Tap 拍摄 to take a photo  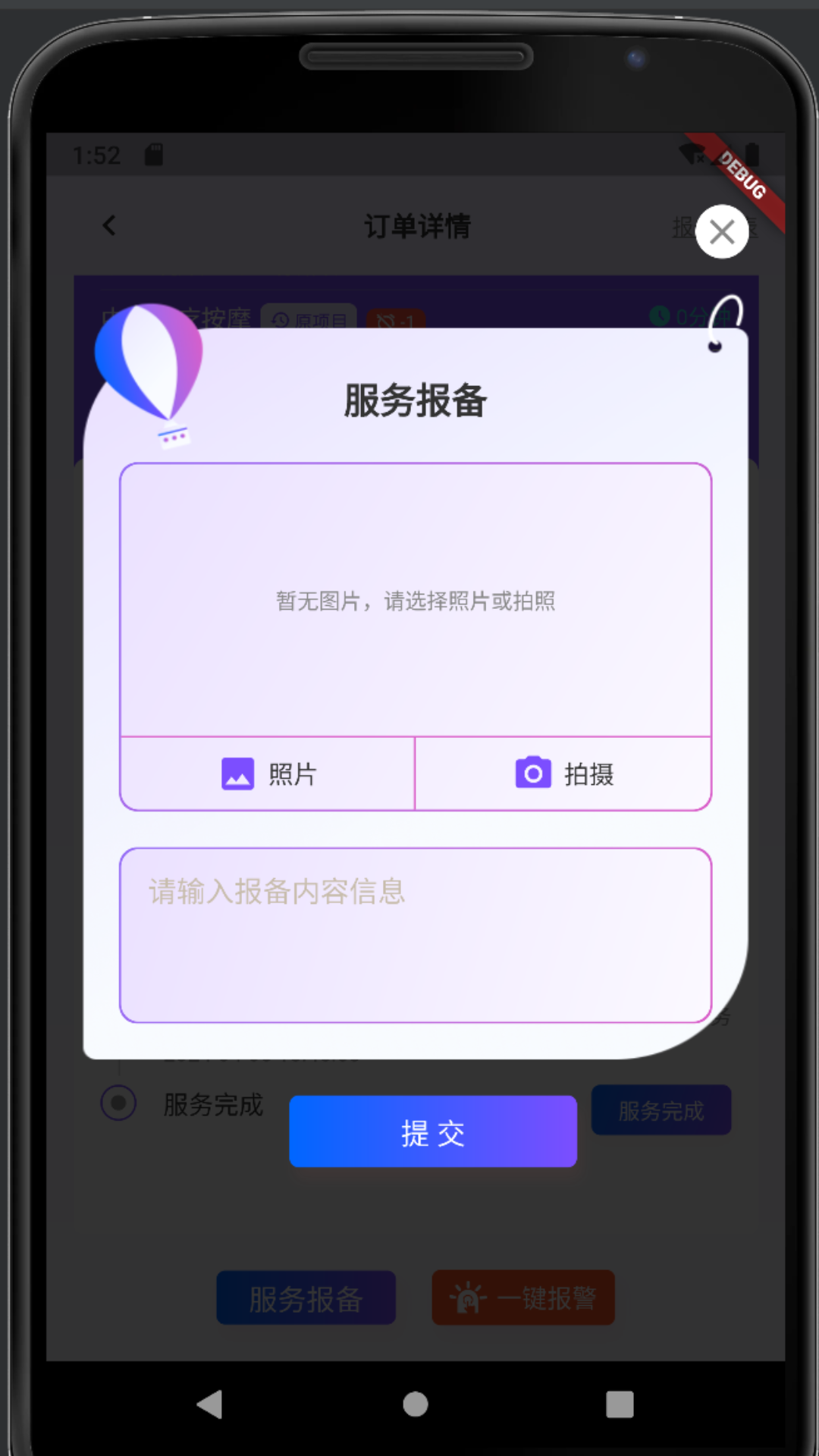click(563, 774)
